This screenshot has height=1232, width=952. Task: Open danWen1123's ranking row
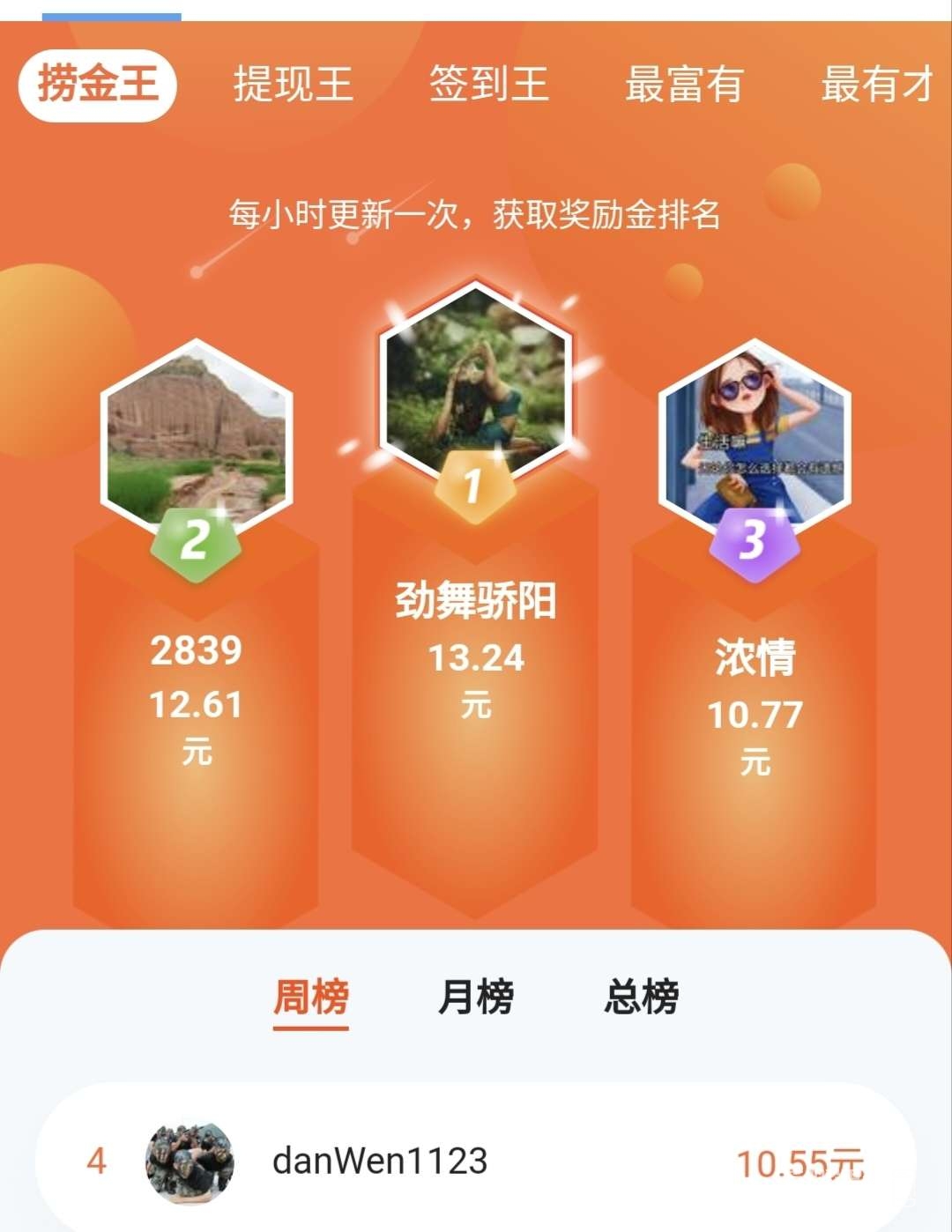476,1161
